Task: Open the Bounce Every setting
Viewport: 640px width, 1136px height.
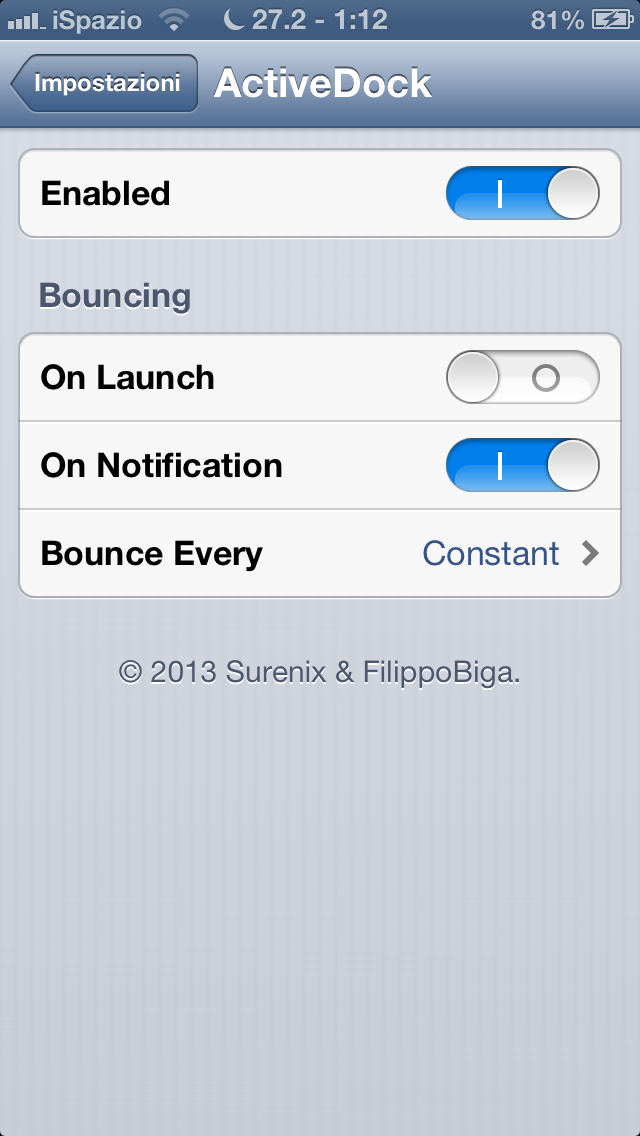Action: pyautogui.click(x=320, y=554)
